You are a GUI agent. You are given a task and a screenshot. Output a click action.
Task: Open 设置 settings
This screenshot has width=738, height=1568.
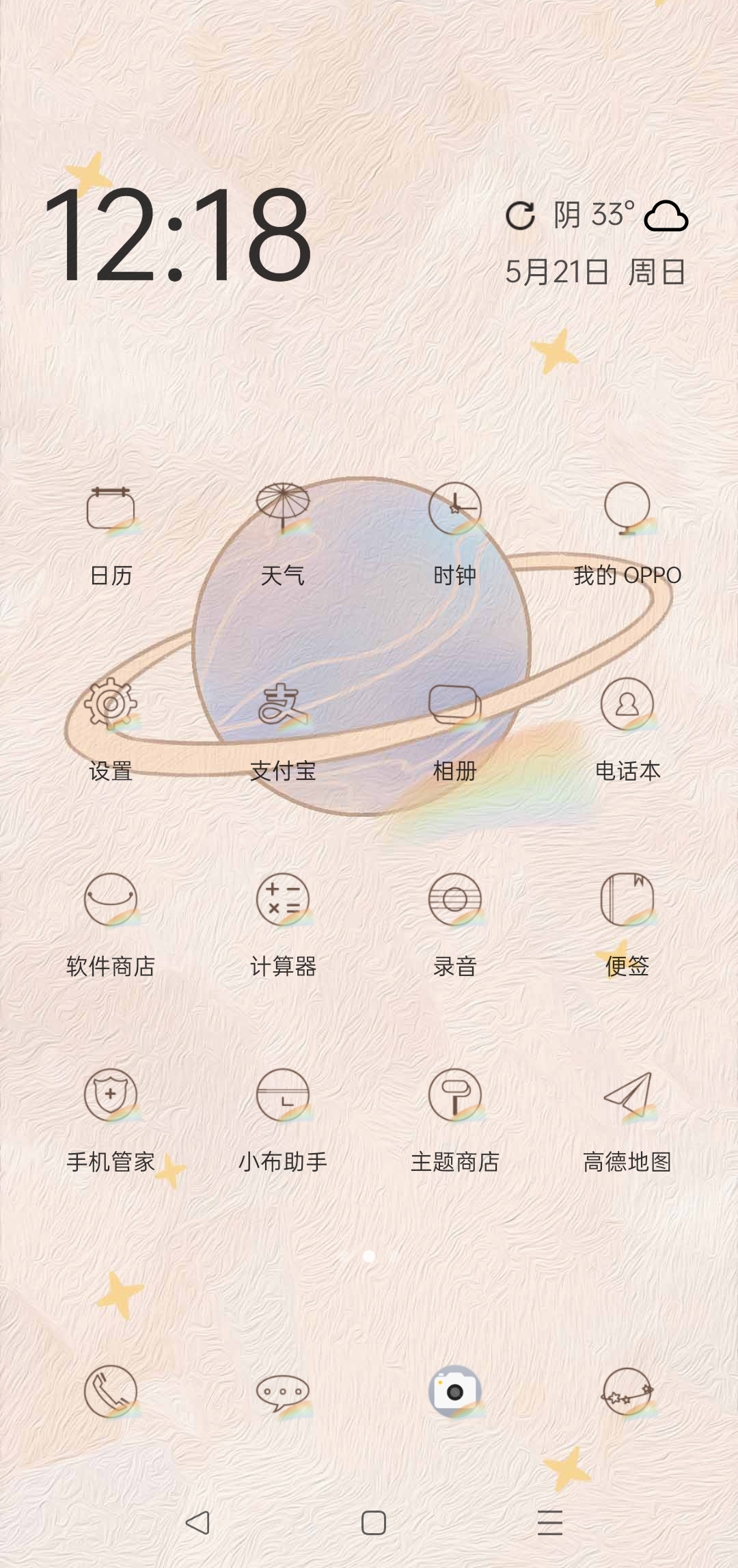[x=111, y=705]
